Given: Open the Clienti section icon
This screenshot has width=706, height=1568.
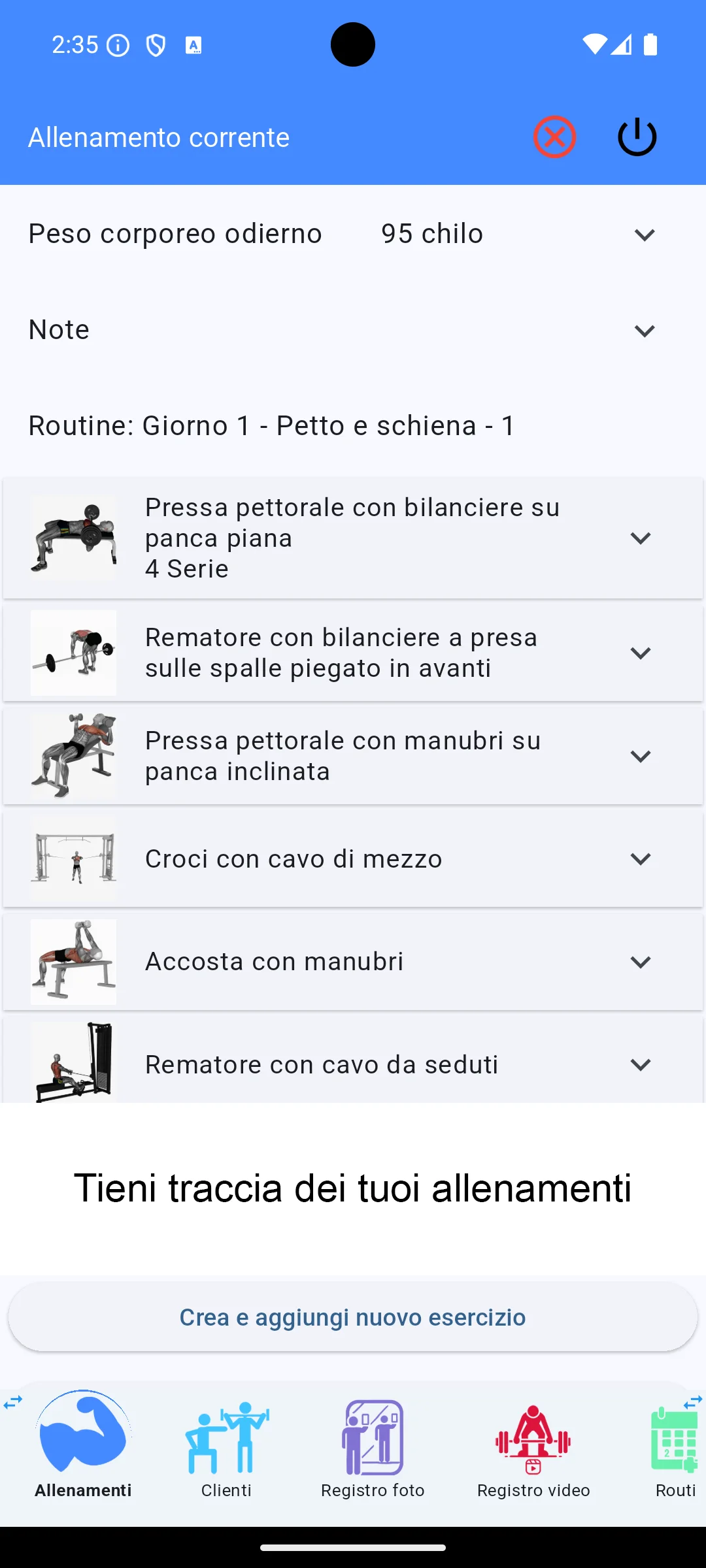Looking at the screenshot, I should point(227,1439).
